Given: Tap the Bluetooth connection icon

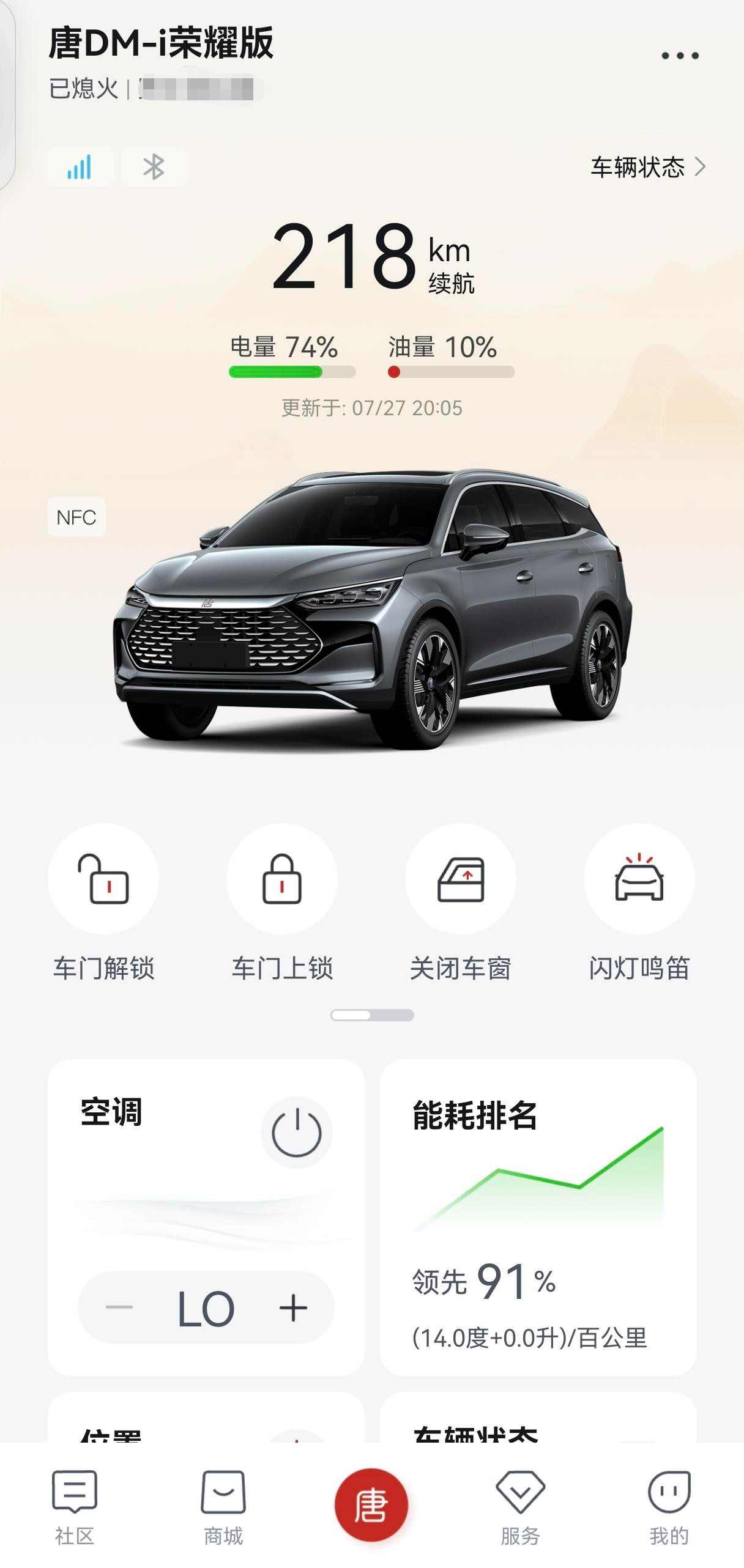Looking at the screenshot, I should (154, 166).
